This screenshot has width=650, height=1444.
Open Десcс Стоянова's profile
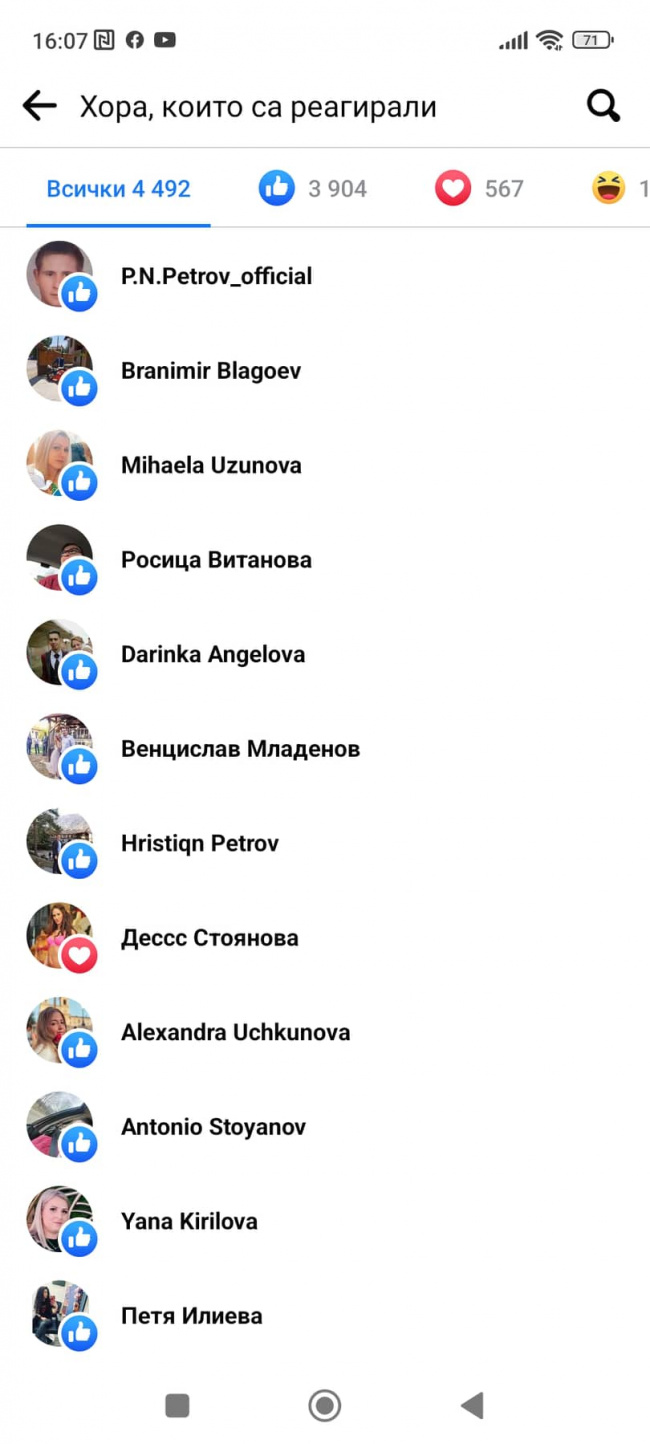tap(209, 938)
